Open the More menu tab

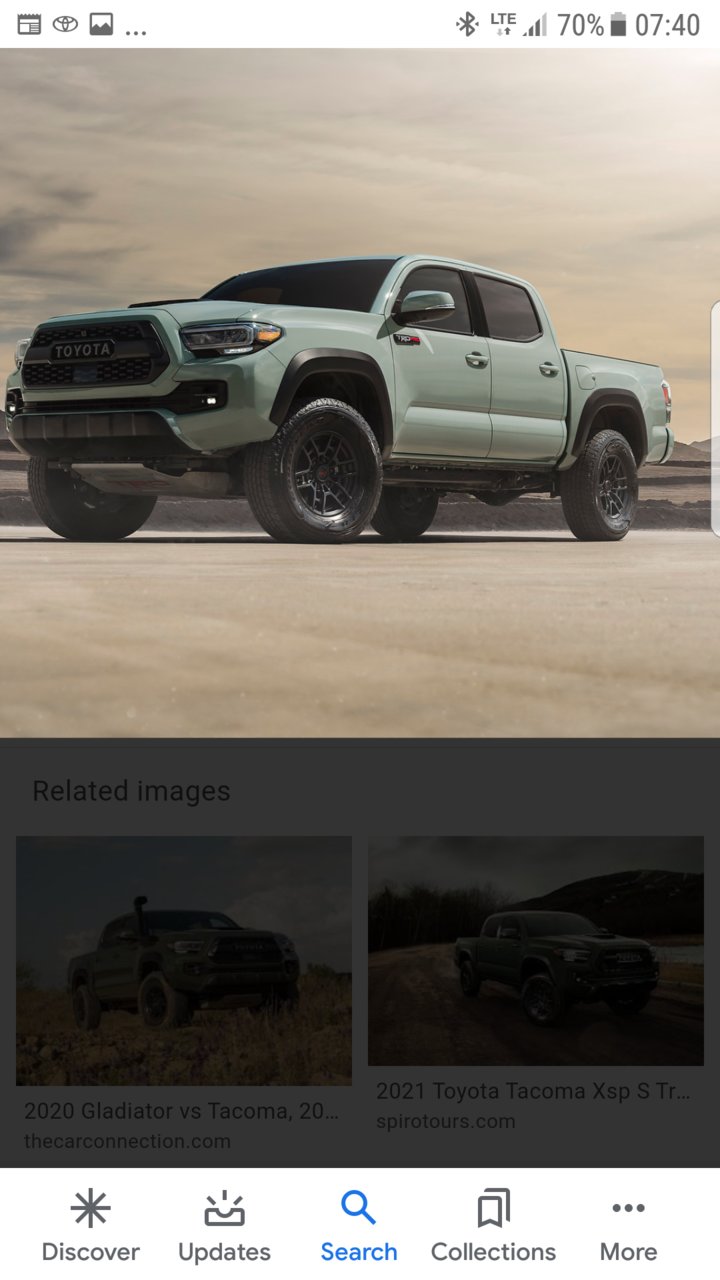click(x=628, y=1226)
